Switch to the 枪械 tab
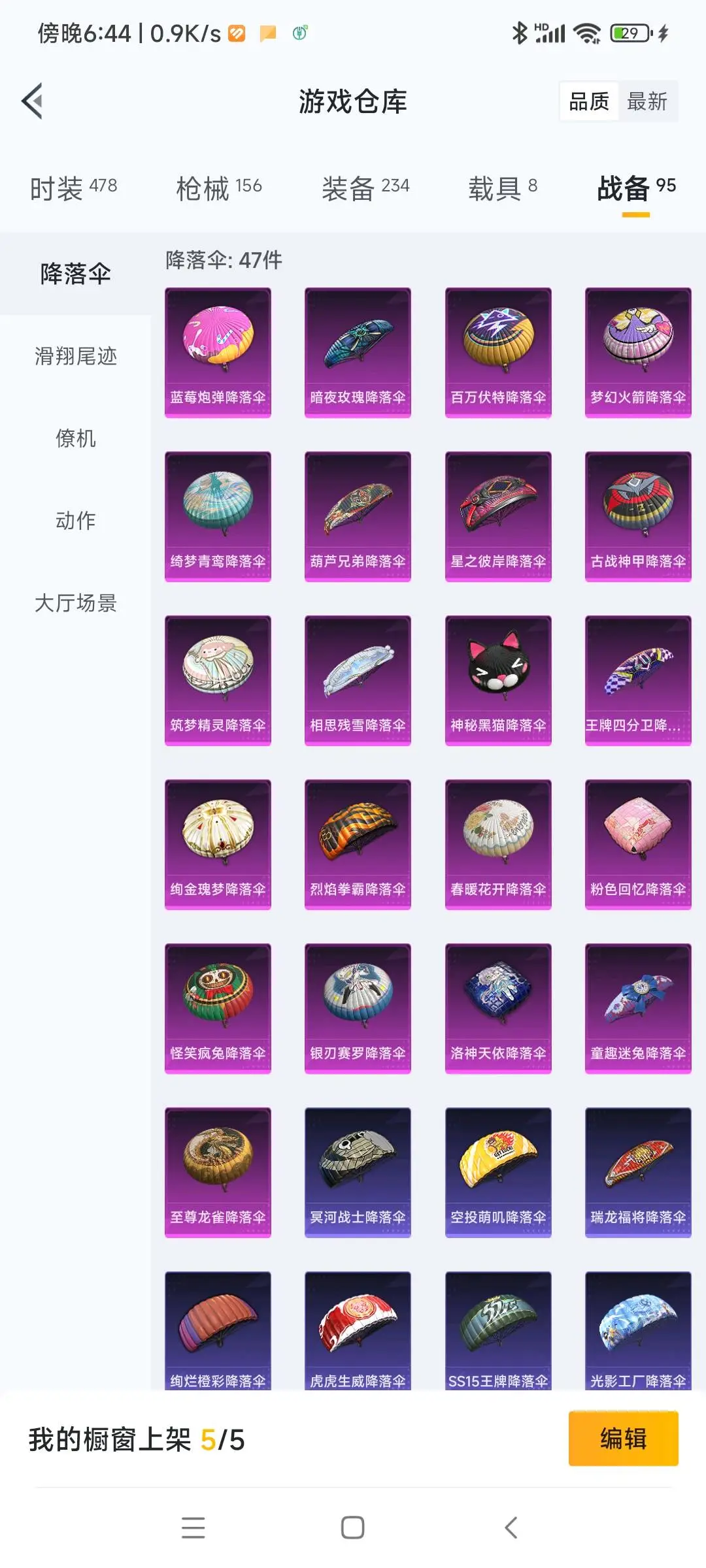Screen dimensions: 706x1568 219,188
